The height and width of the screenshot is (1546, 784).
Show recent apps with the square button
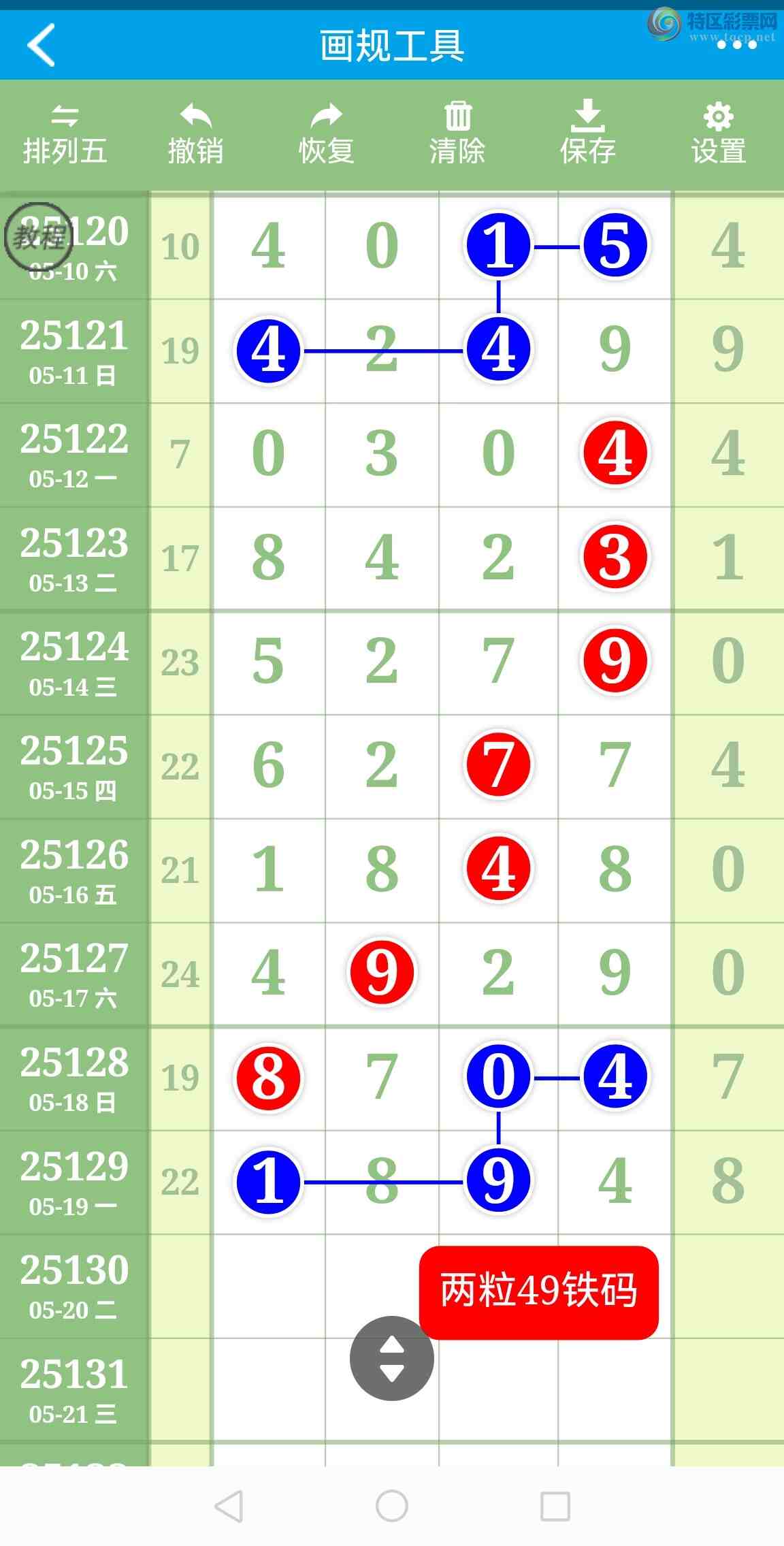click(555, 1505)
